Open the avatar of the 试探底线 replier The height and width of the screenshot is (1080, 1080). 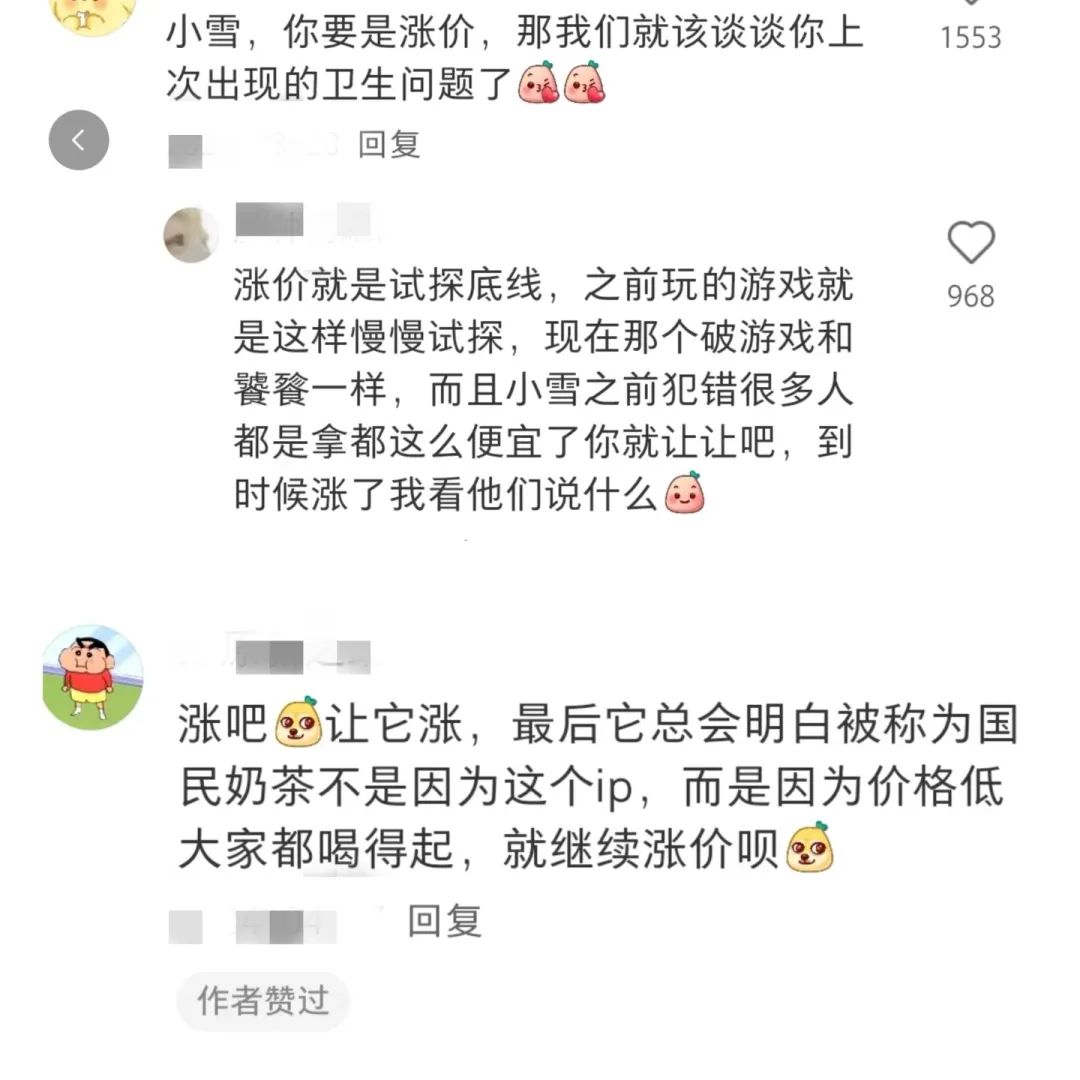[x=190, y=236]
